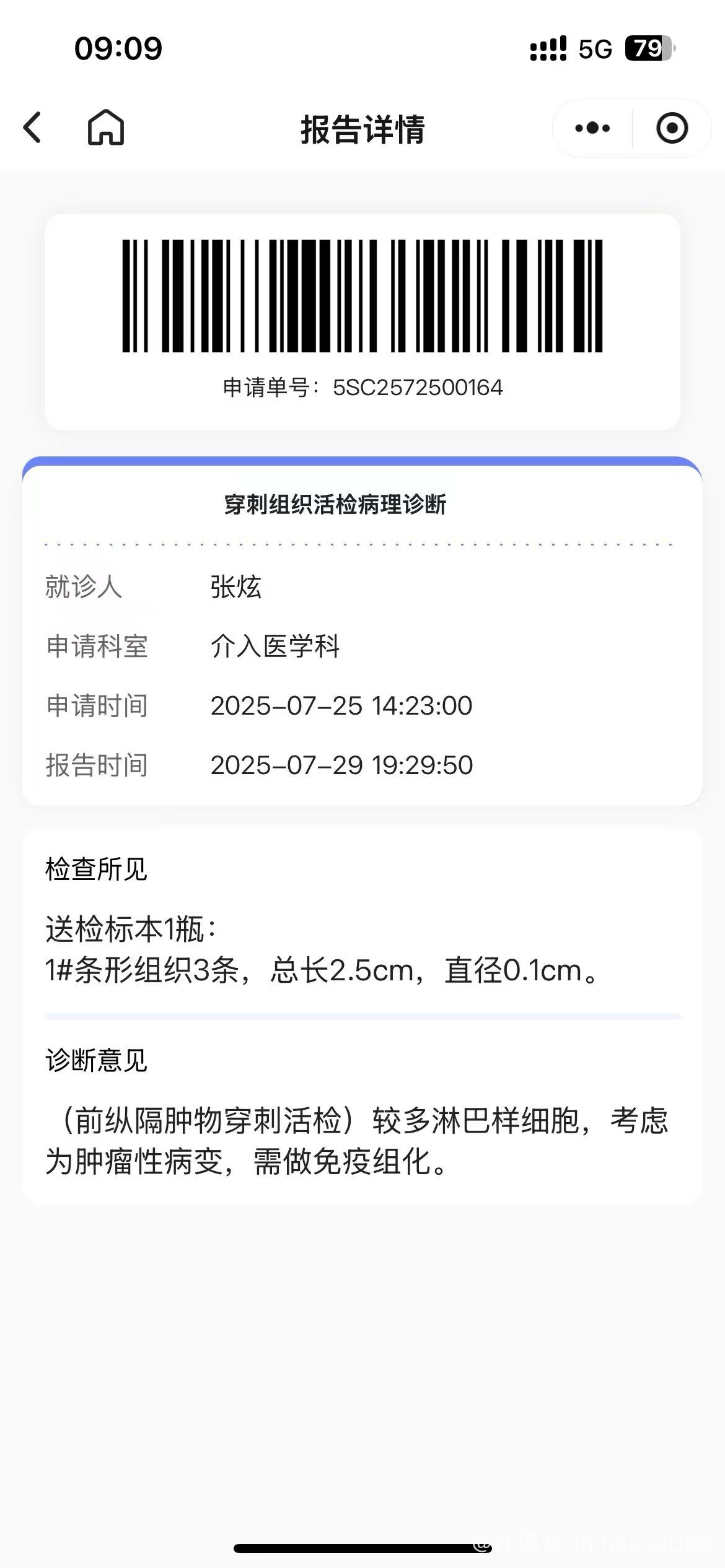
Task: Open the three-dot more options menu
Action: (592, 128)
